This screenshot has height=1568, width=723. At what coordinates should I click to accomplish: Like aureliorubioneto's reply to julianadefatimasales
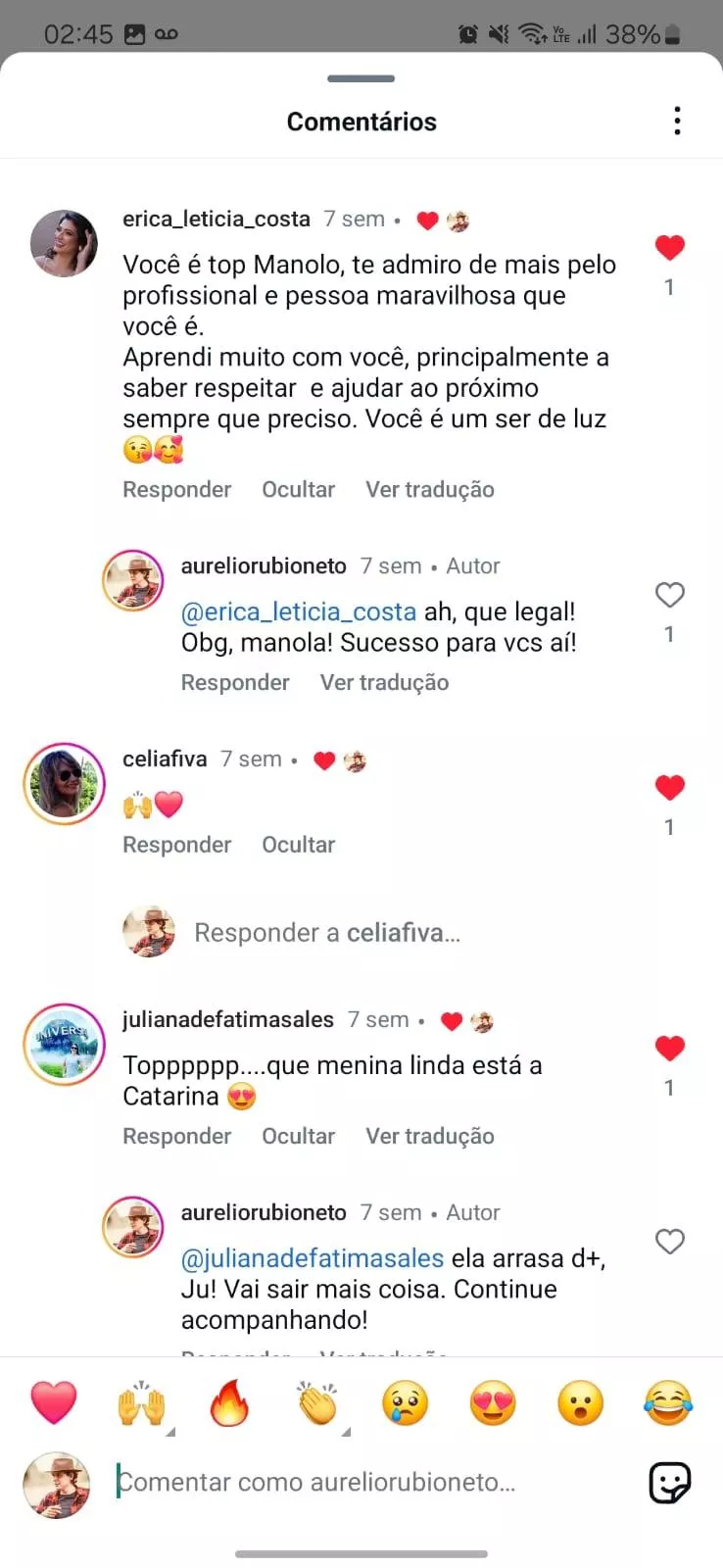pyautogui.click(x=669, y=1242)
